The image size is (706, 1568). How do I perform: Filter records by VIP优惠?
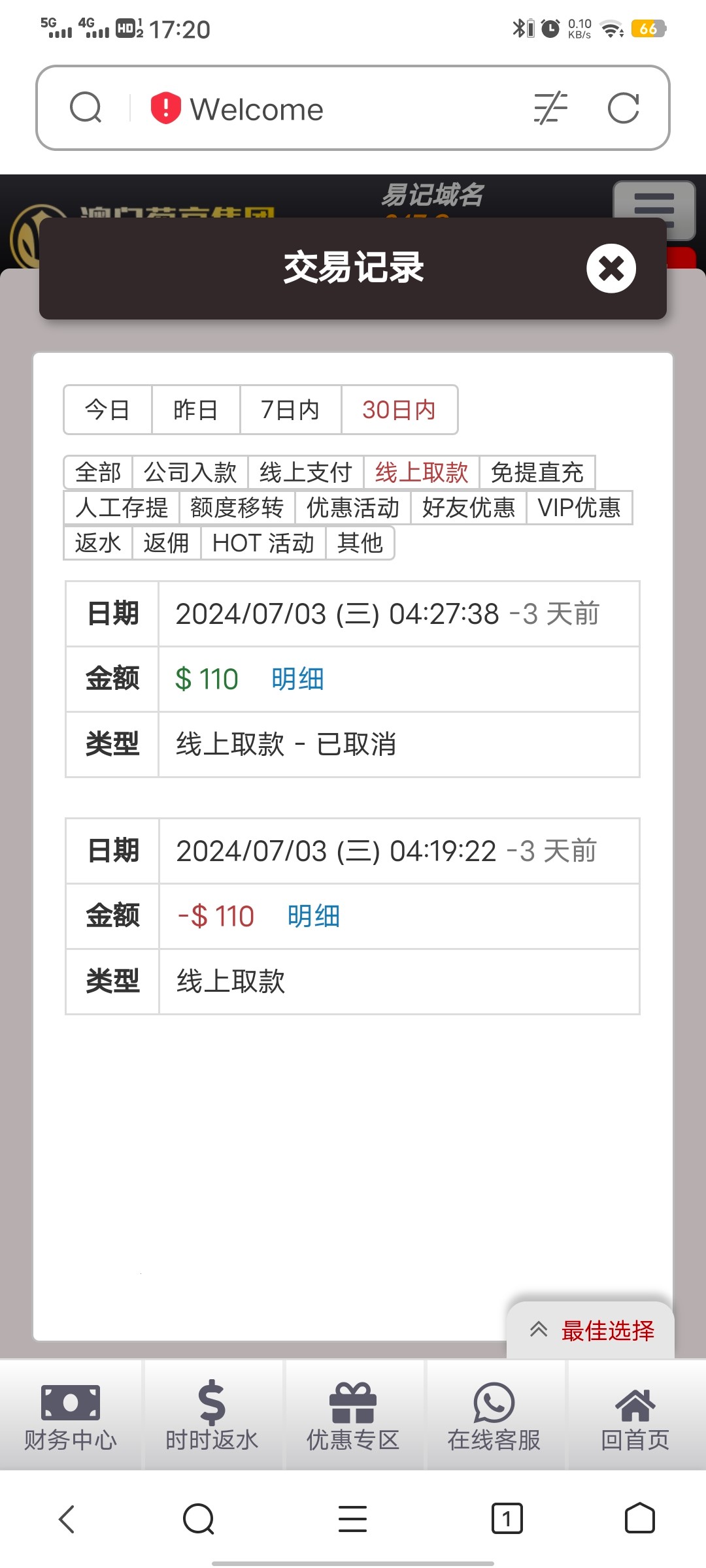coord(579,508)
